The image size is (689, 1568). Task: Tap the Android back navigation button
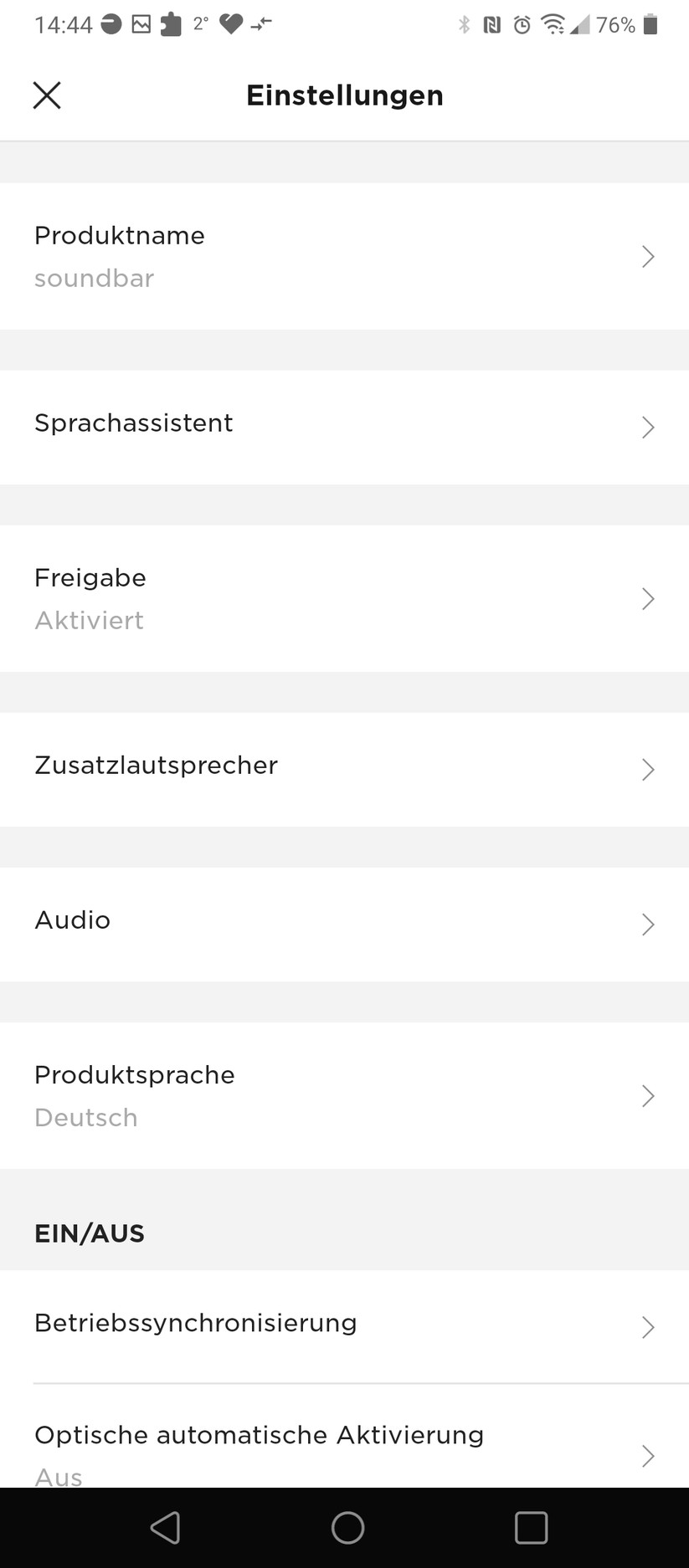[x=165, y=1527]
